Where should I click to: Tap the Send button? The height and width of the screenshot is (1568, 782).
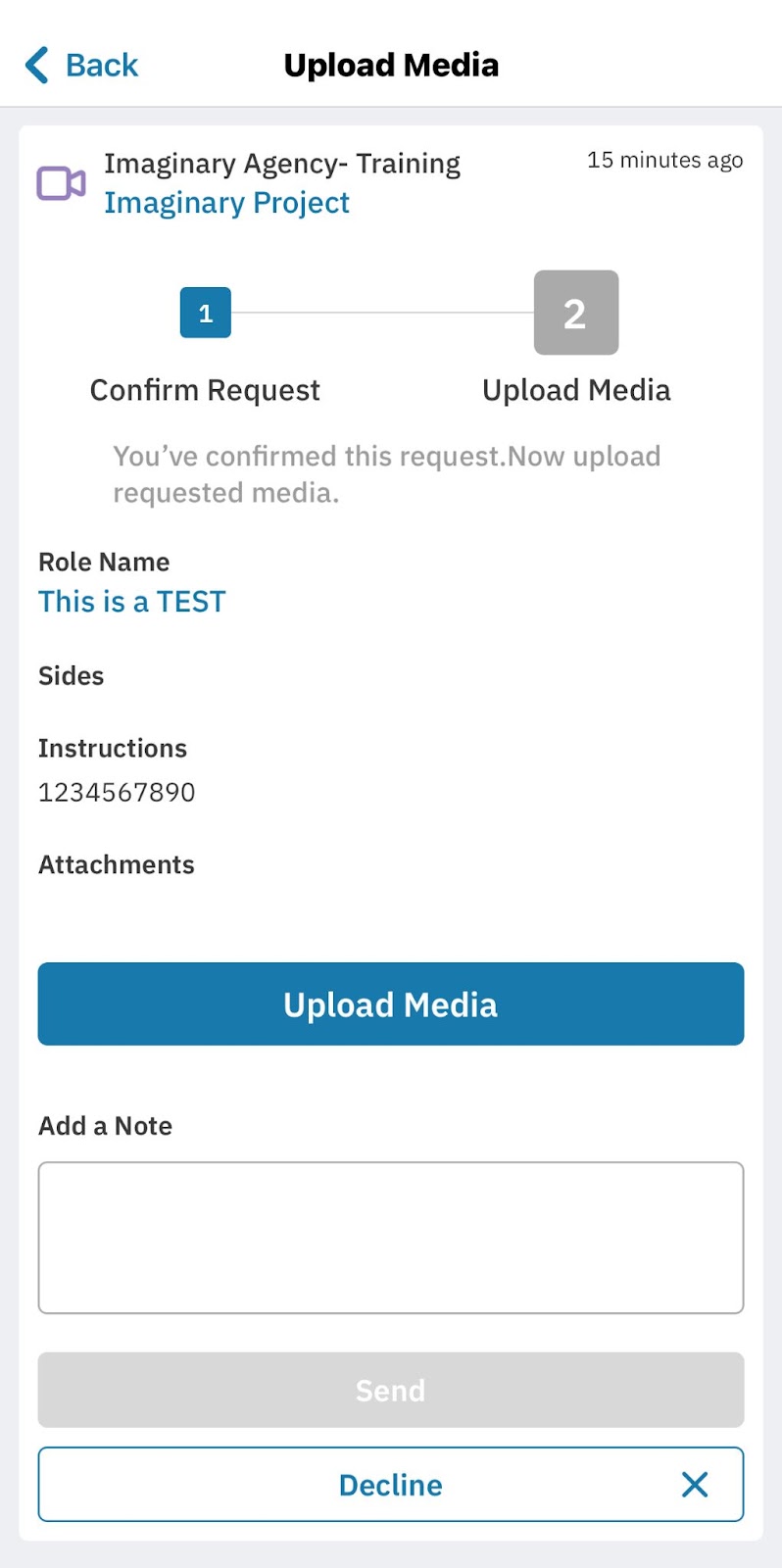click(x=391, y=1390)
